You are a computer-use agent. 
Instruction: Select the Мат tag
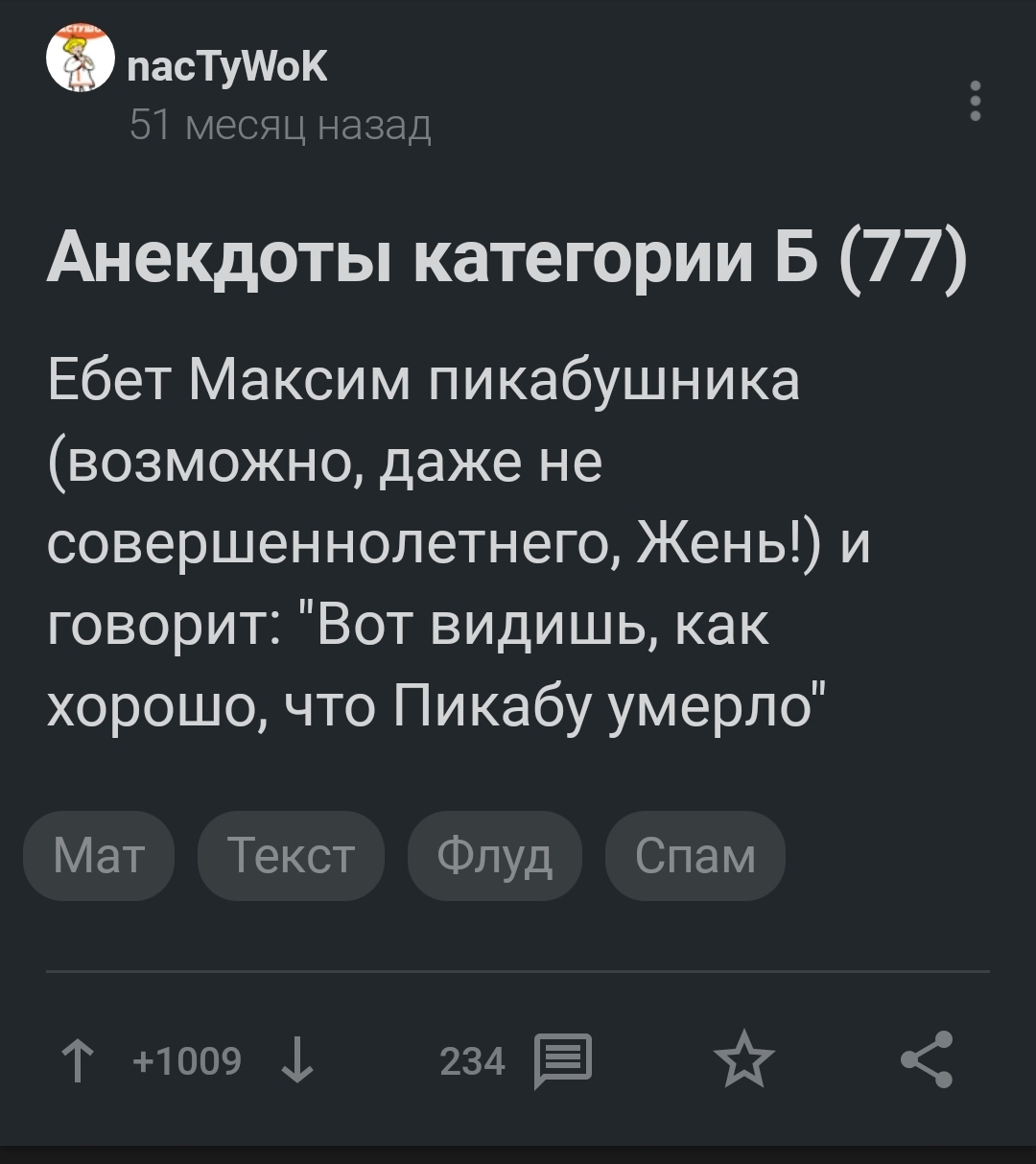[99, 856]
